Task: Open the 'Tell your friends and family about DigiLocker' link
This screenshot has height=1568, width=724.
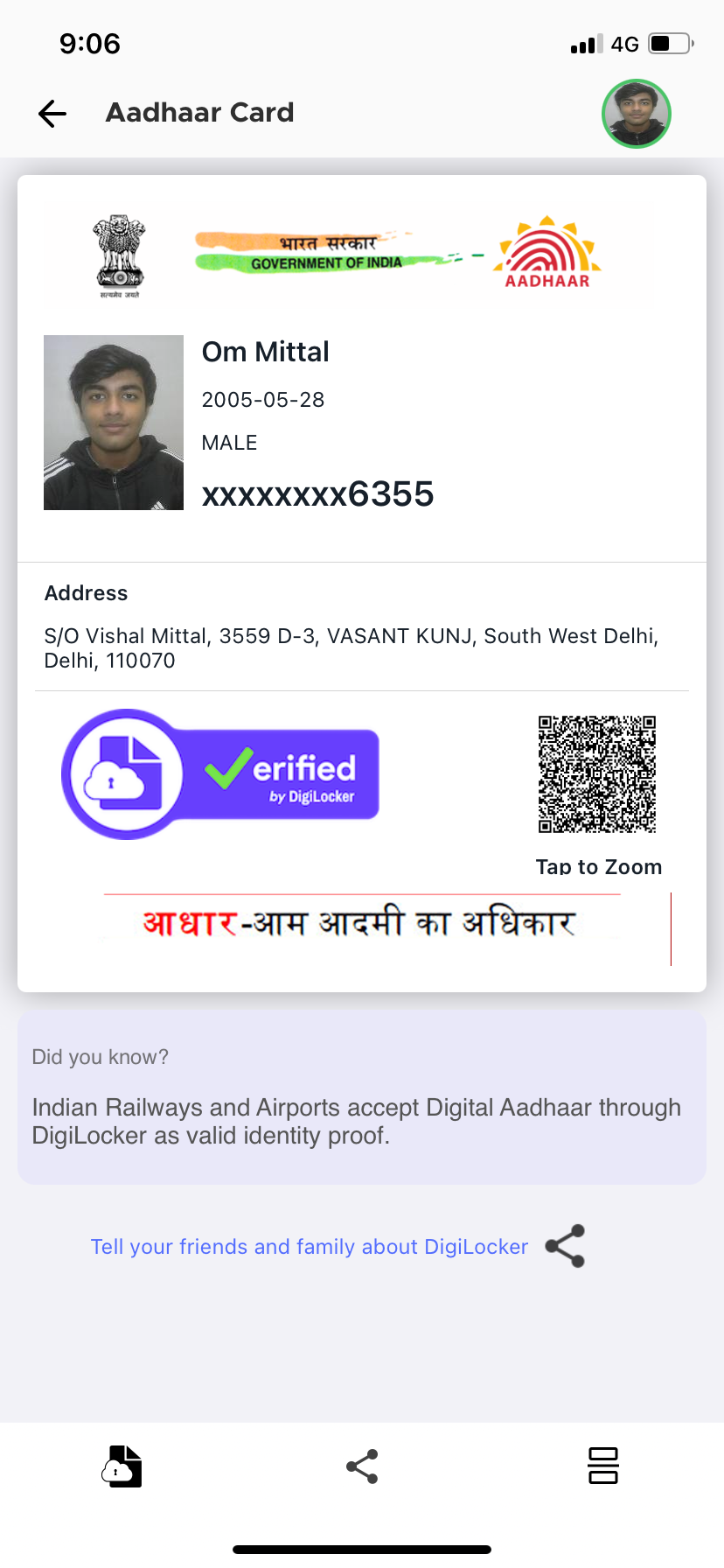Action: [x=310, y=1246]
